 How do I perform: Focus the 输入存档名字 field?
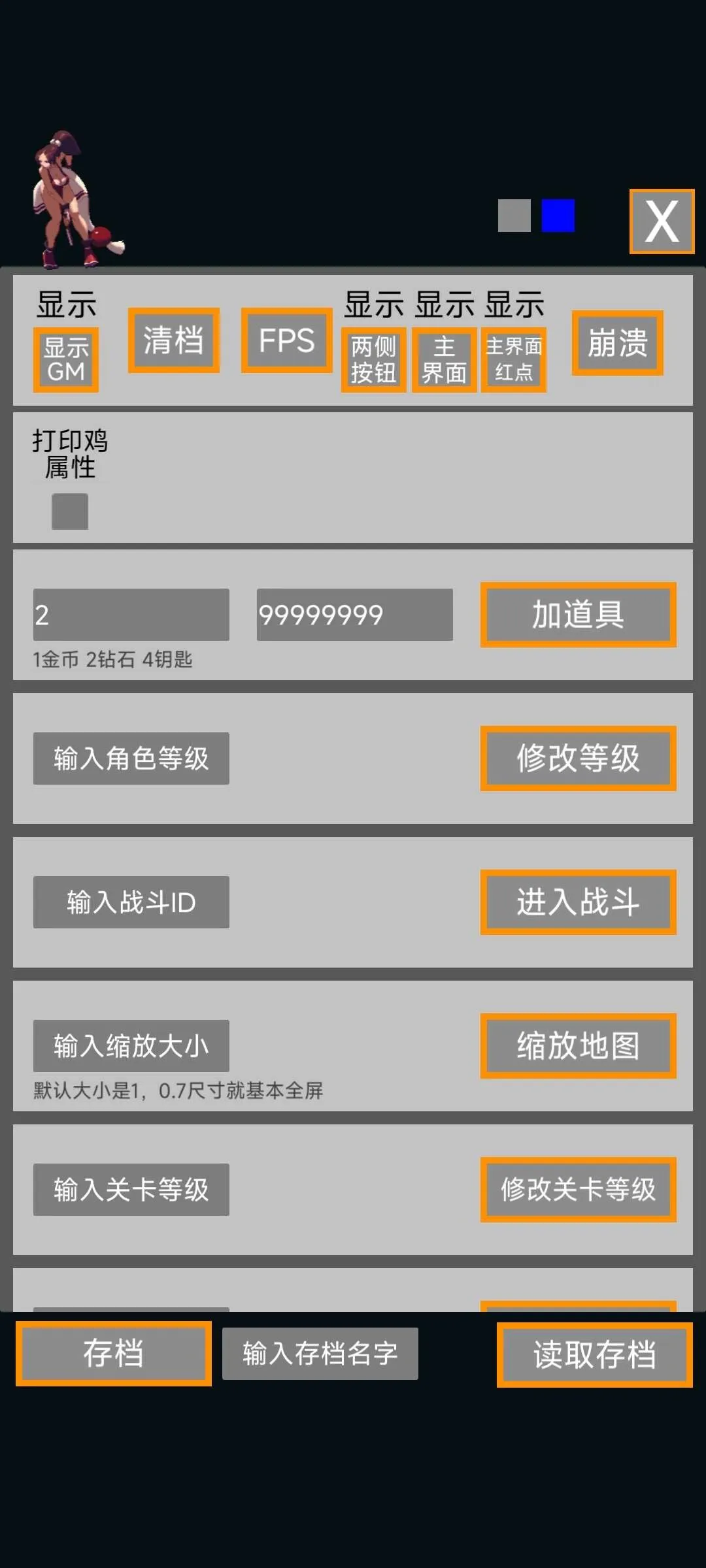tap(320, 1354)
